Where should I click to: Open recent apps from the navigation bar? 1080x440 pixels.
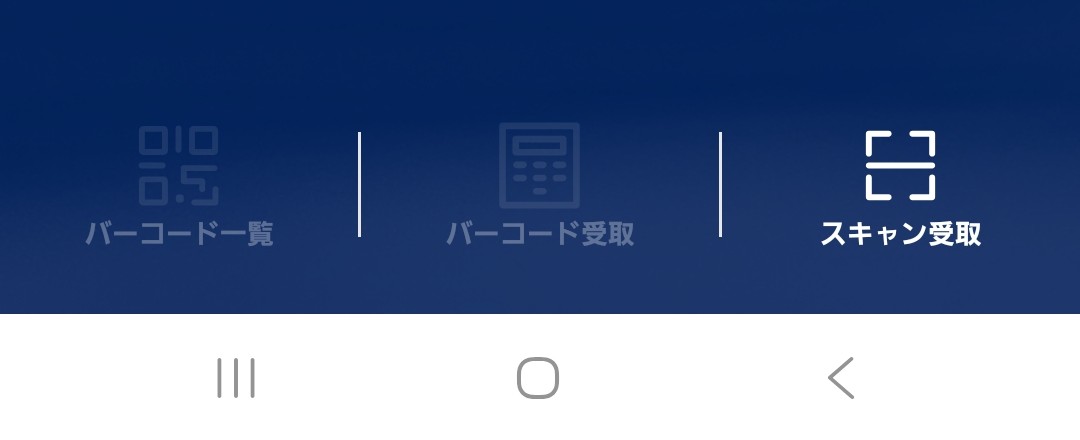236,378
